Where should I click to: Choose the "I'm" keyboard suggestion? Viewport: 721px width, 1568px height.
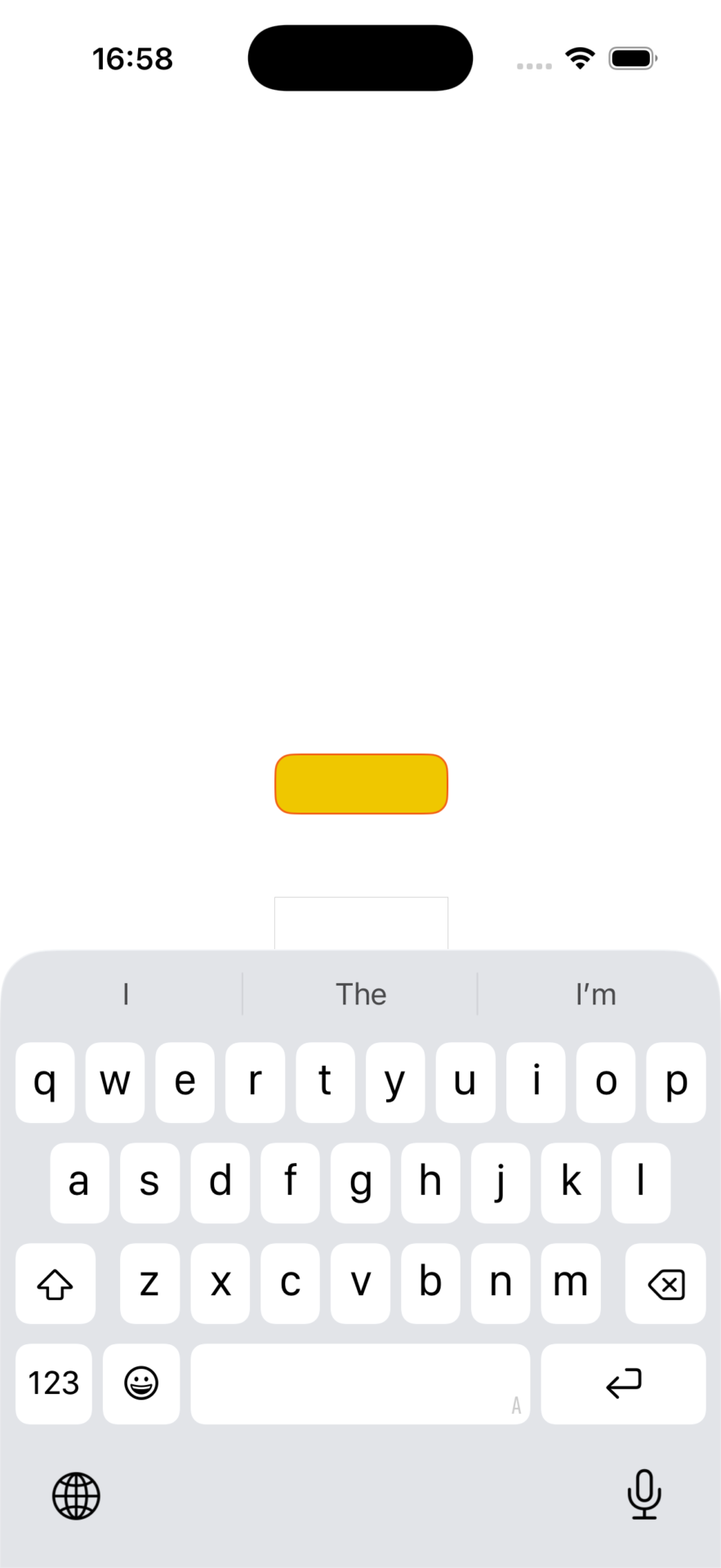pyautogui.click(x=595, y=995)
